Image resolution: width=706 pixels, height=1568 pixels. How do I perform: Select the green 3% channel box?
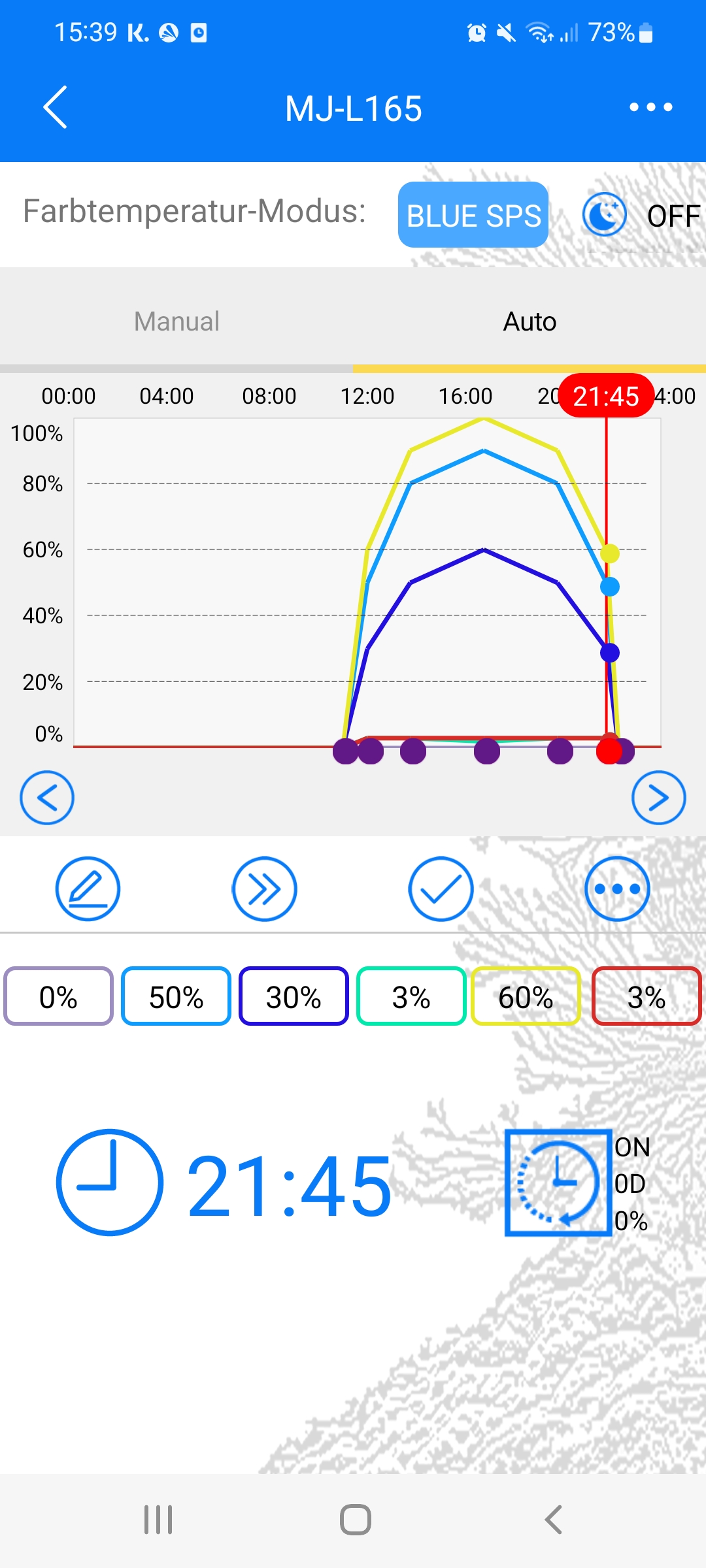click(x=411, y=996)
